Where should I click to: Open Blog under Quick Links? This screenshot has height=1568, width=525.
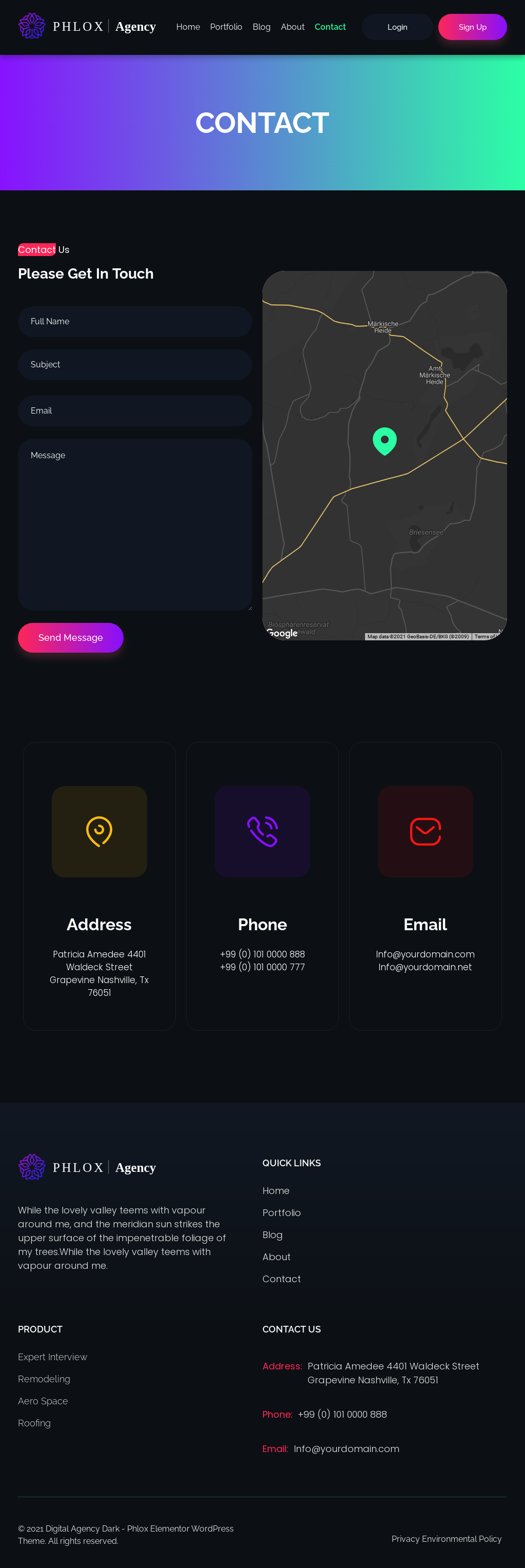(272, 1234)
